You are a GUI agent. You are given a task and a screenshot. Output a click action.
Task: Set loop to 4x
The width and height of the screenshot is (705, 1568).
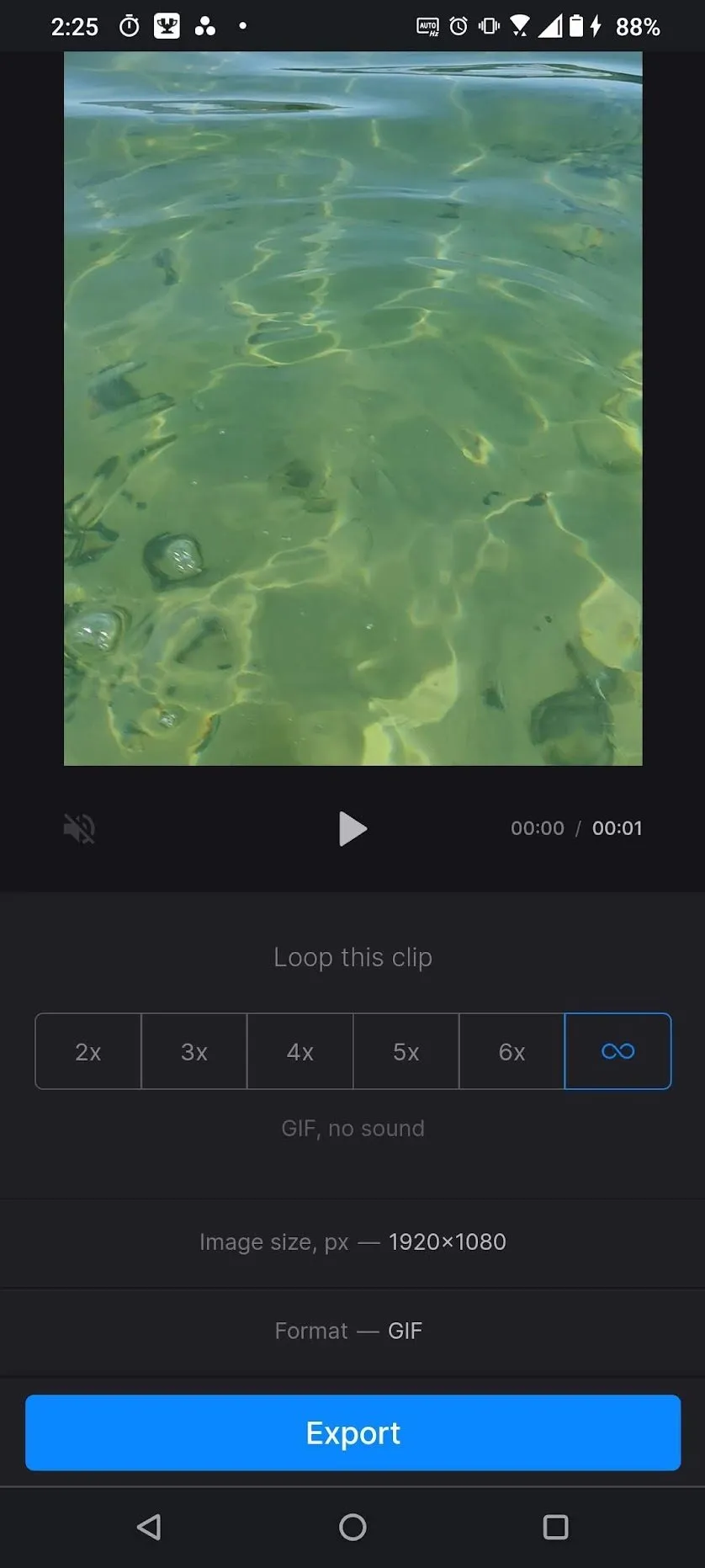click(300, 1051)
